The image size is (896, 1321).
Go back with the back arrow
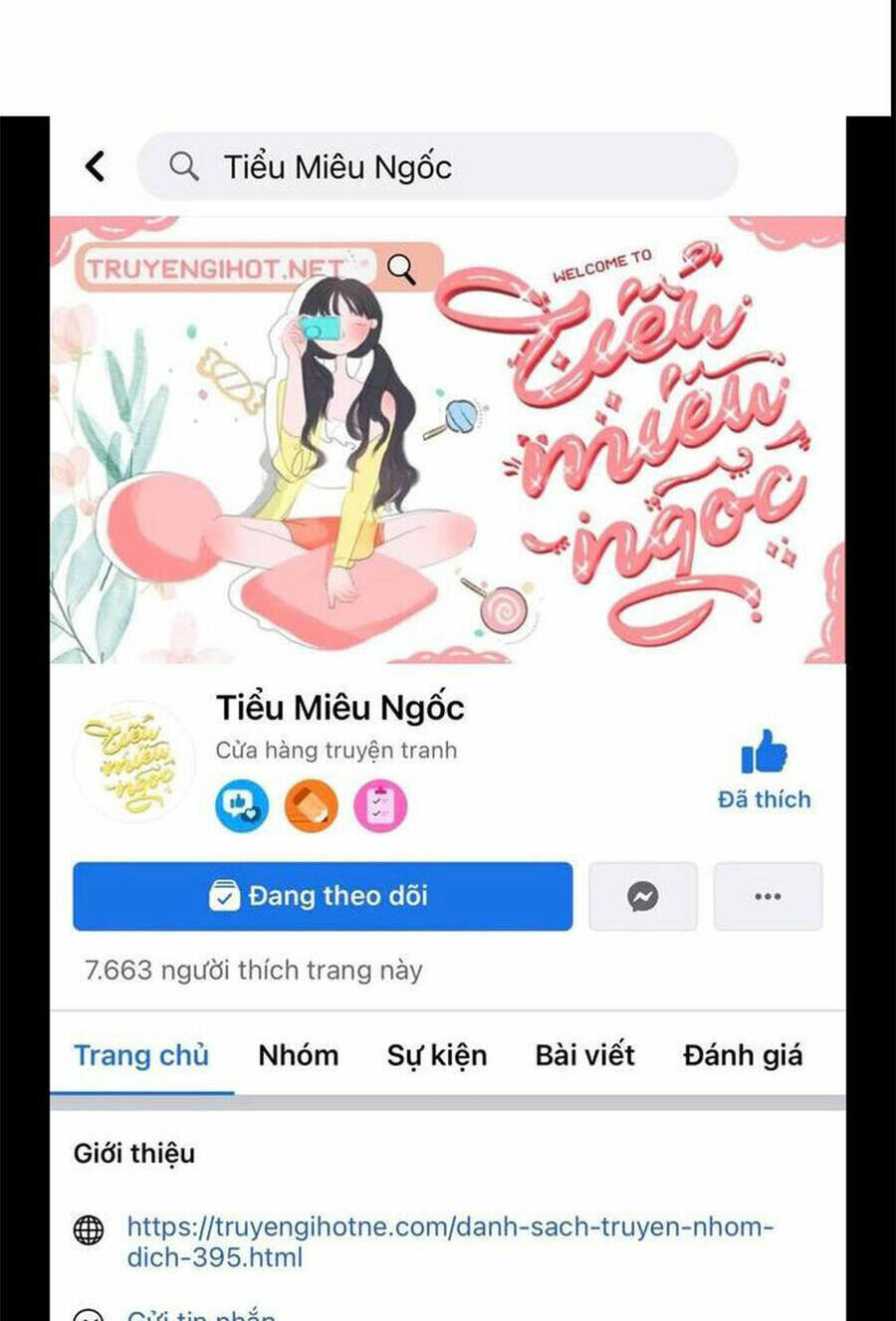[96, 166]
